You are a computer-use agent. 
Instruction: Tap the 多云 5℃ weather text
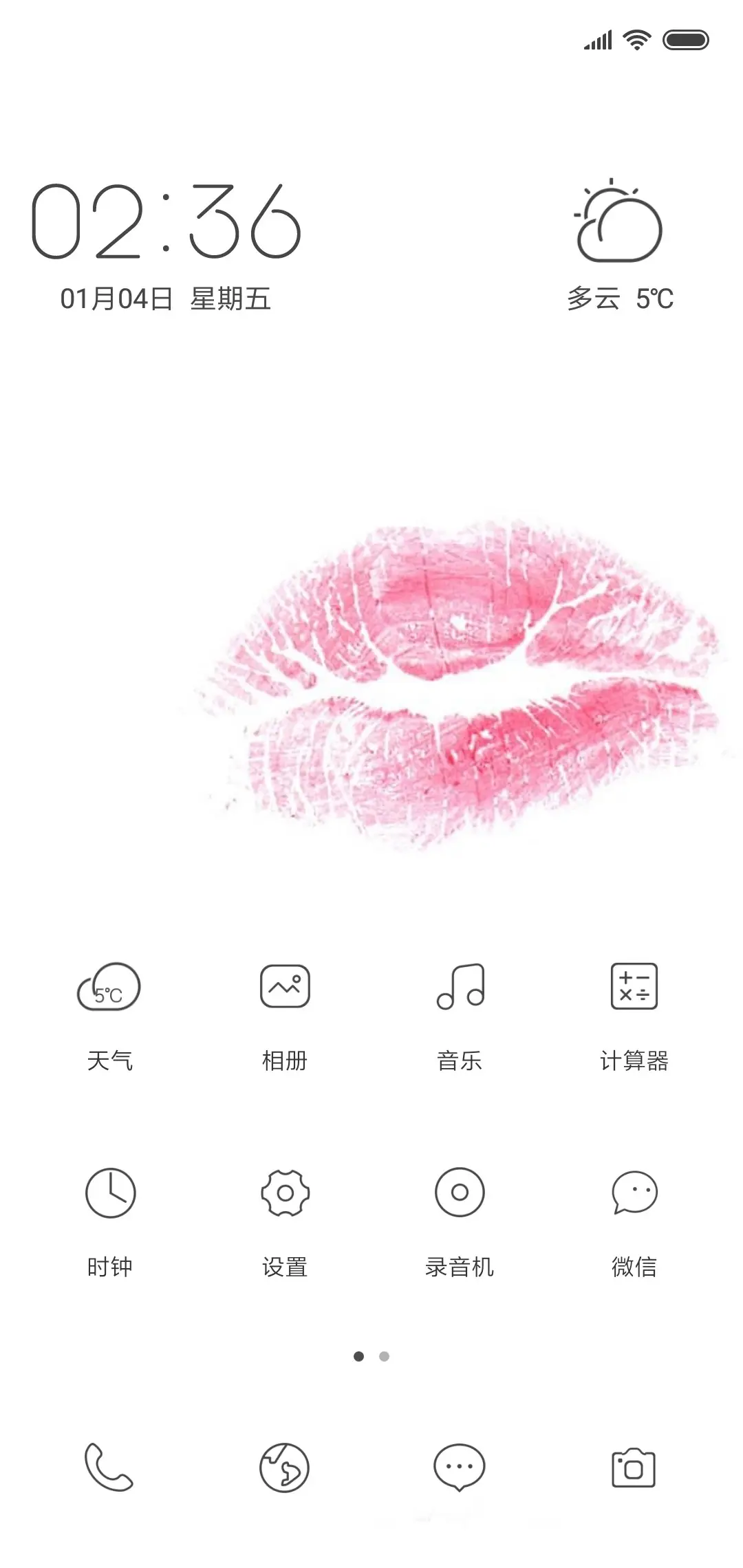click(617, 297)
